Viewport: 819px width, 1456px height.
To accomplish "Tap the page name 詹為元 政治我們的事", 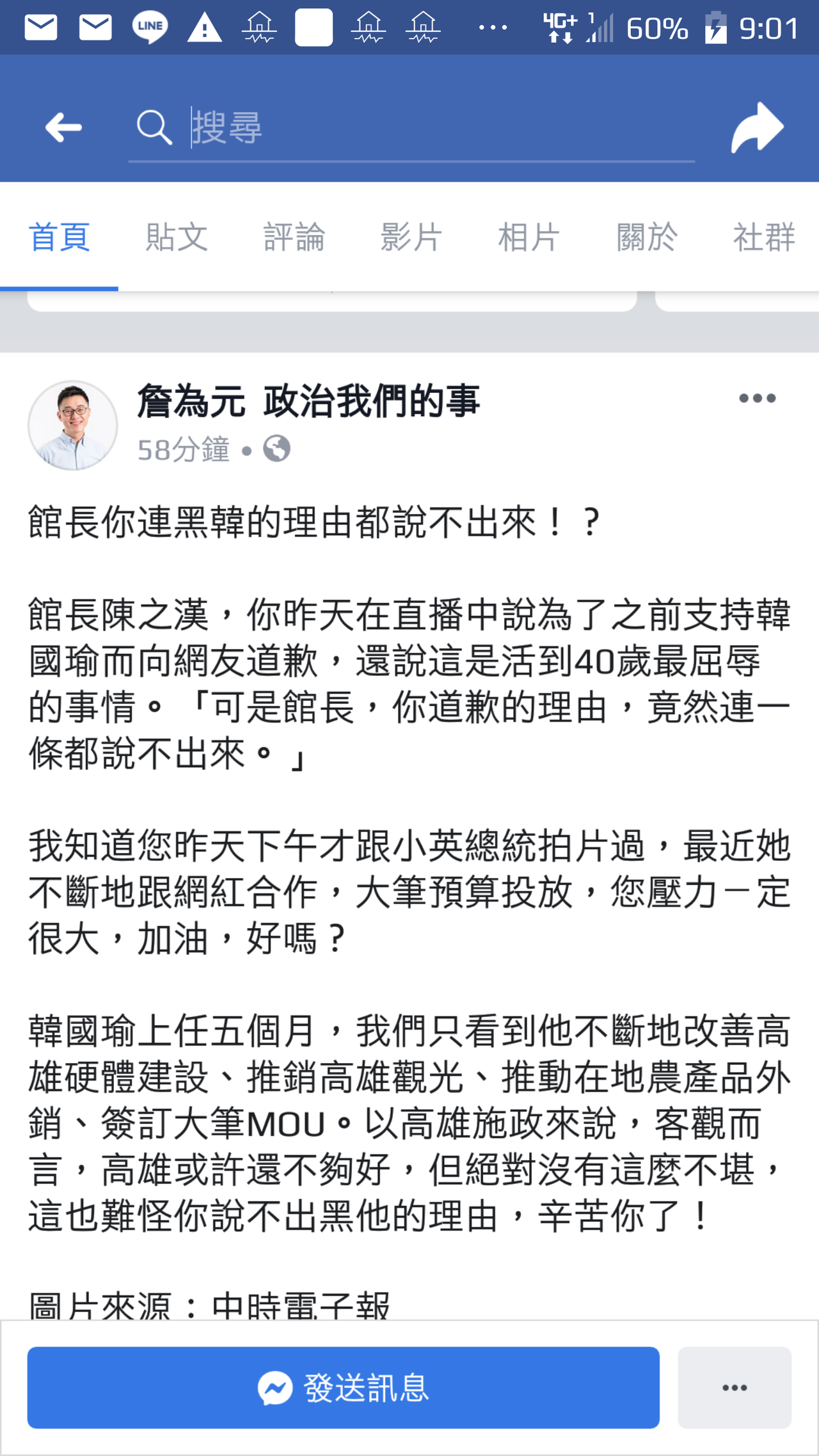I will point(308,402).
